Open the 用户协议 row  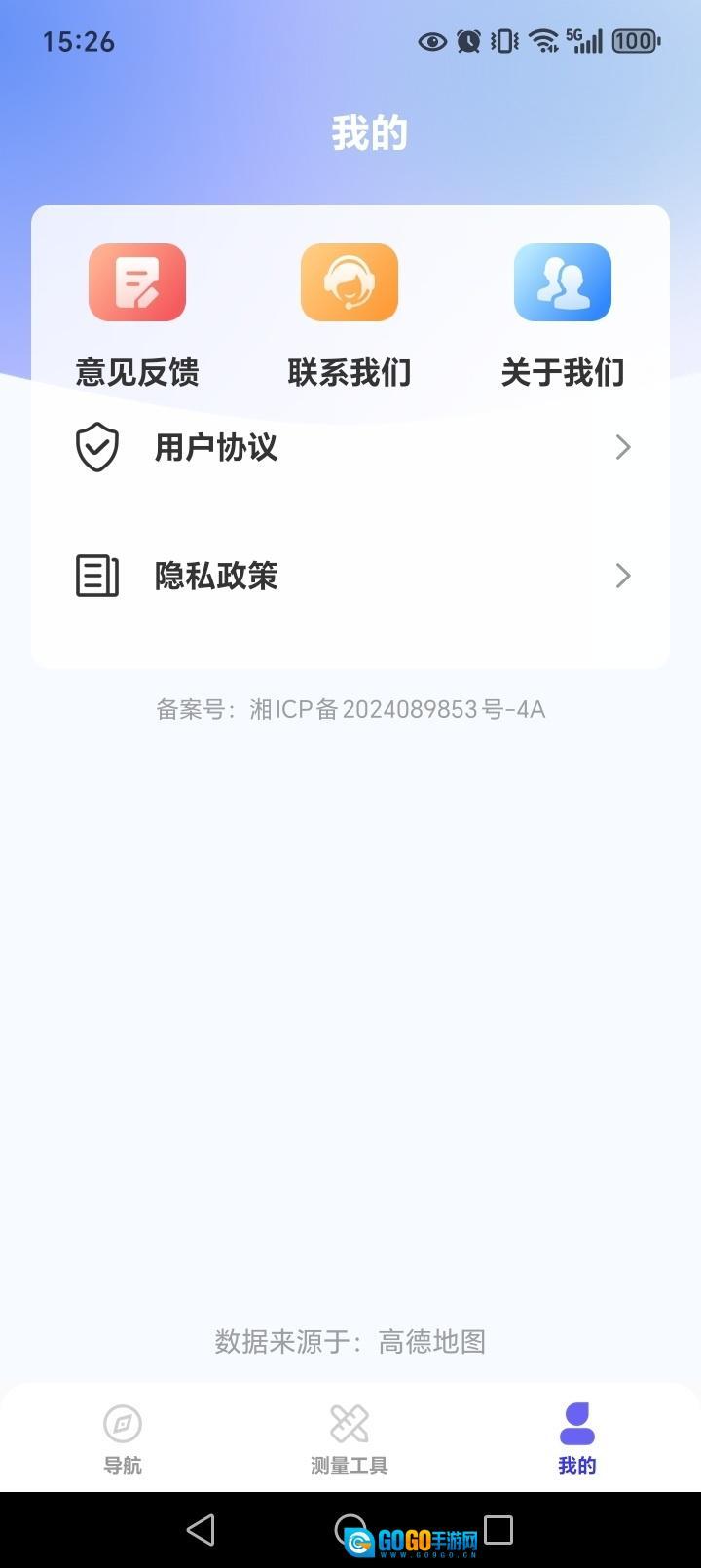tap(350, 448)
